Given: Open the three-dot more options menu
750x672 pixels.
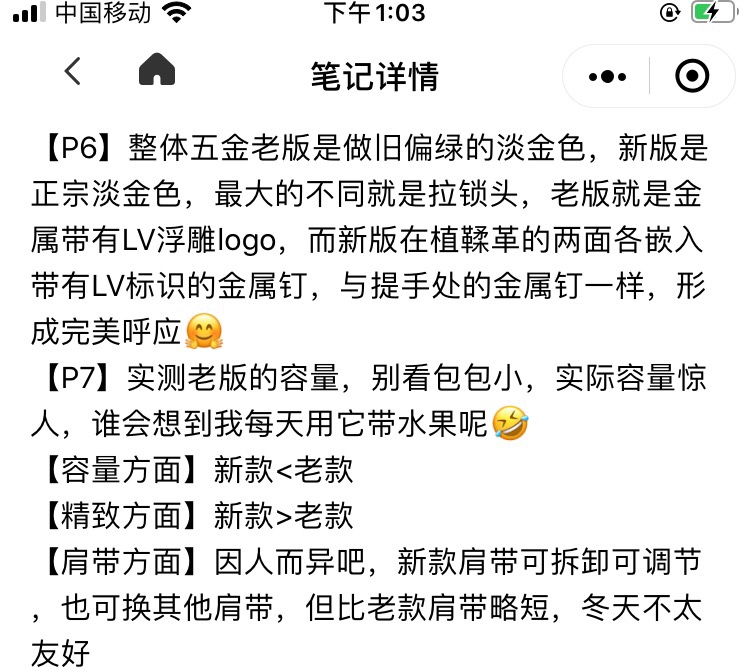Looking at the screenshot, I should pos(607,76).
